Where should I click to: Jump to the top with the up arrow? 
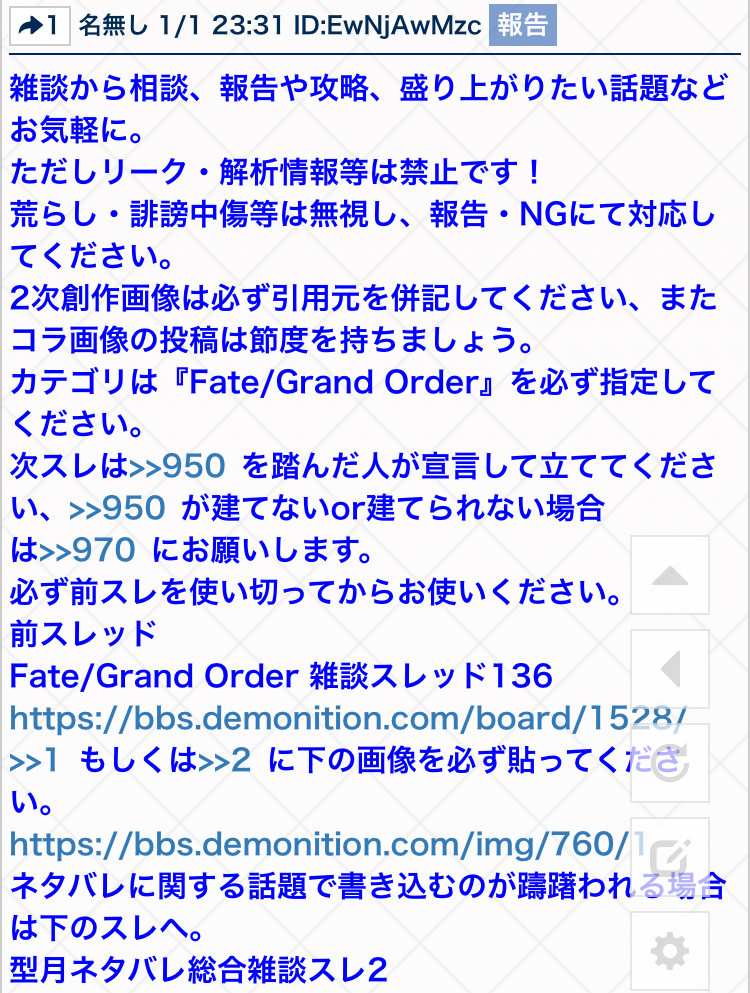(669, 576)
